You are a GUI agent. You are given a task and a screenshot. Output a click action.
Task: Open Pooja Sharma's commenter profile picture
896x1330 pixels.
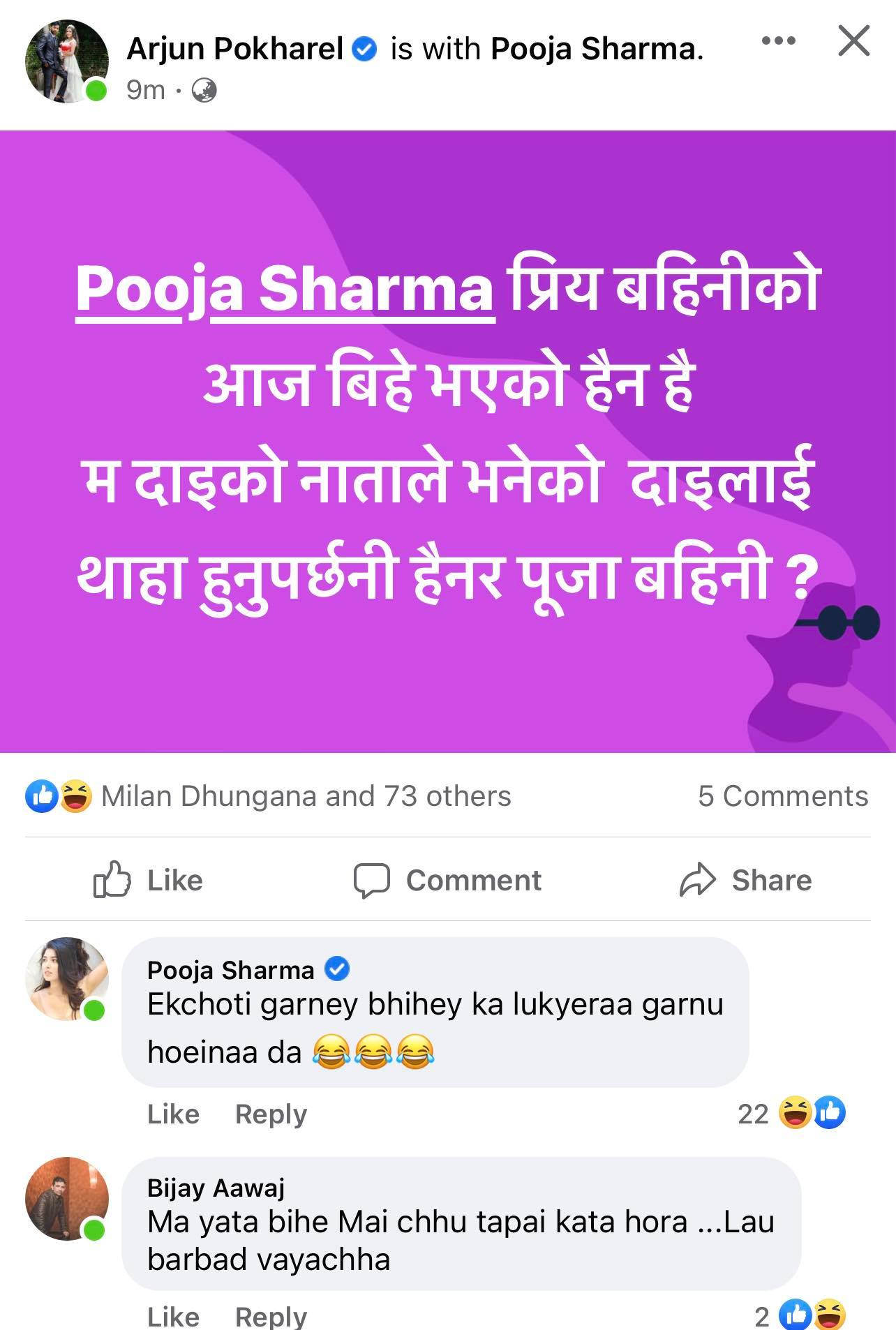pyautogui.click(x=66, y=979)
